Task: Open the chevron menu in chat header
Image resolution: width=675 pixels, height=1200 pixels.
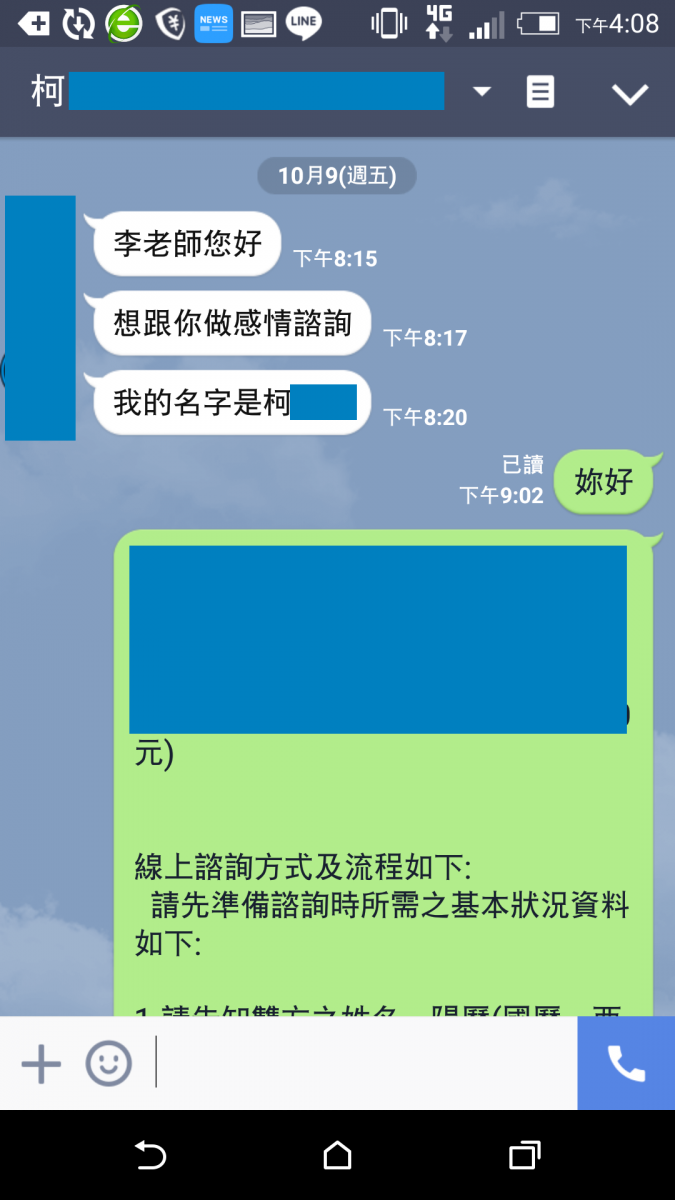Action: click(x=630, y=94)
